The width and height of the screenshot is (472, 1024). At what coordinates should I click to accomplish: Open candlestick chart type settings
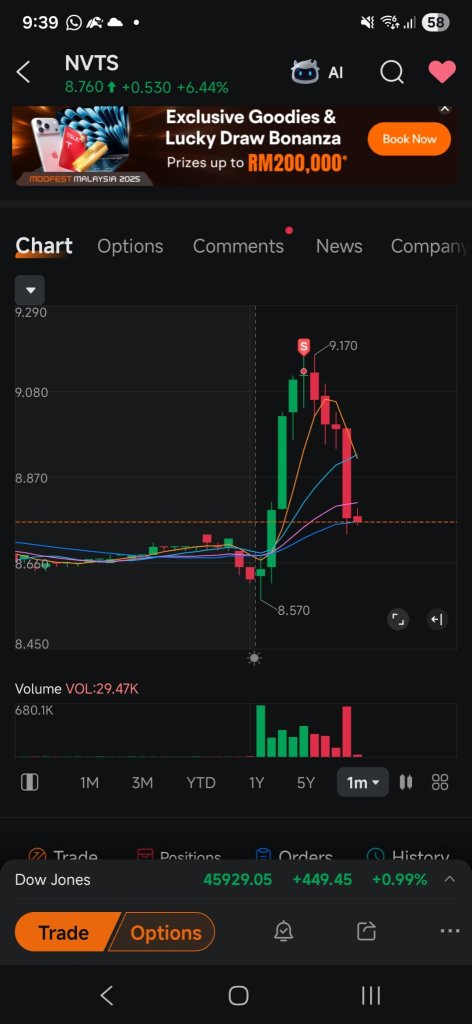click(405, 782)
